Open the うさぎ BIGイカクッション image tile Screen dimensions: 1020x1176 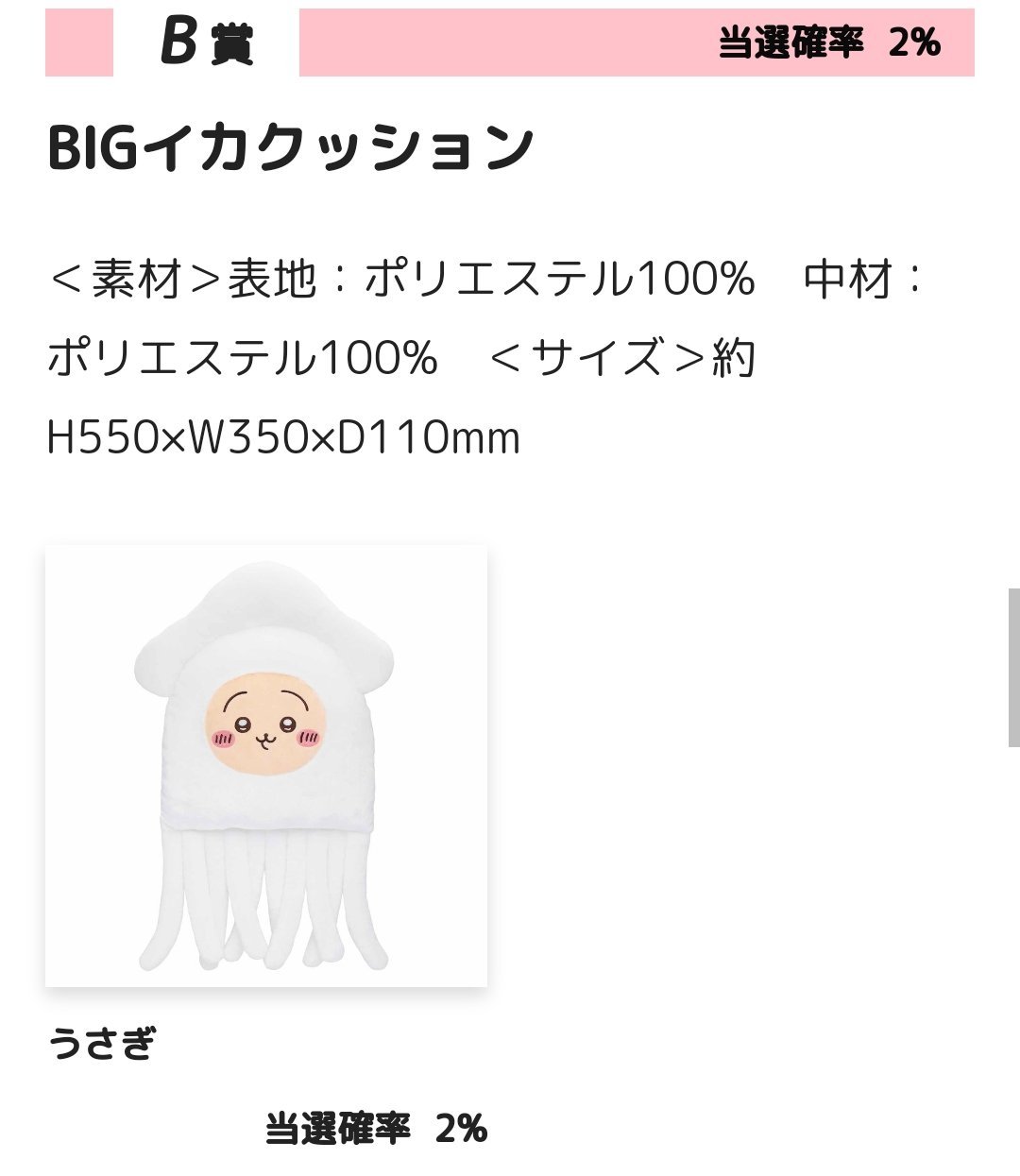(x=266, y=766)
